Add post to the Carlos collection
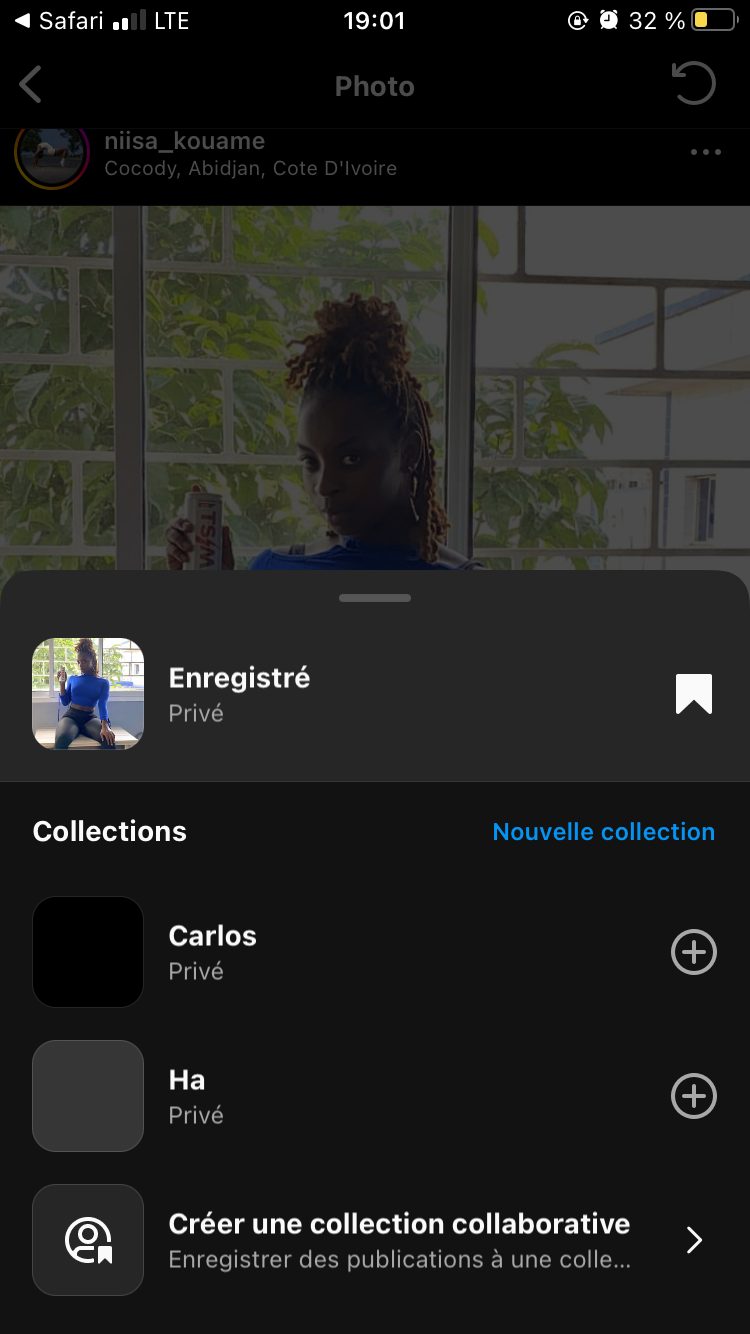The height and width of the screenshot is (1334, 750). coord(693,952)
